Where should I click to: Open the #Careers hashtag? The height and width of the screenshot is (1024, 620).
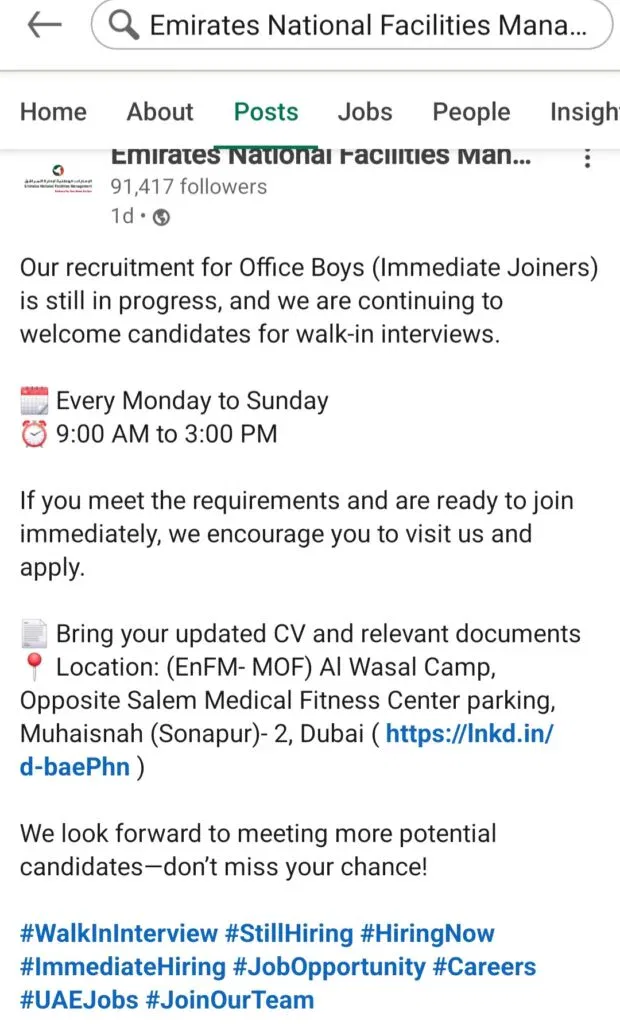point(484,967)
